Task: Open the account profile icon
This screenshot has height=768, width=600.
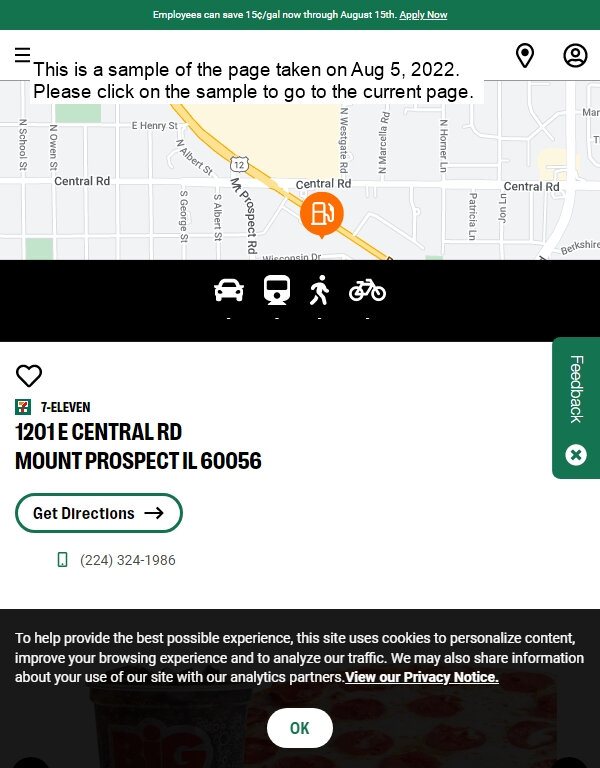Action: [x=575, y=55]
